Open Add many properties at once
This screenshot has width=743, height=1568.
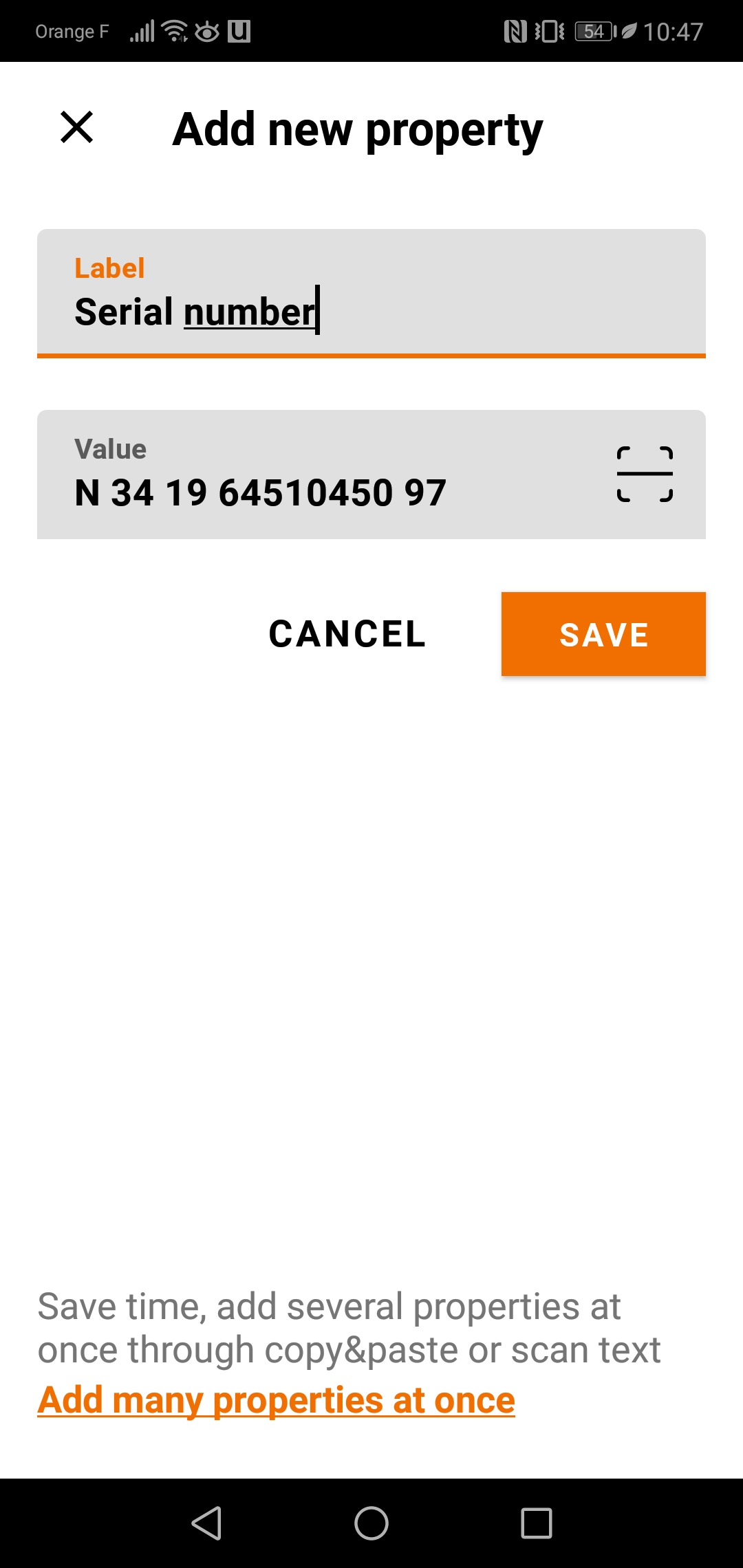(x=276, y=1399)
